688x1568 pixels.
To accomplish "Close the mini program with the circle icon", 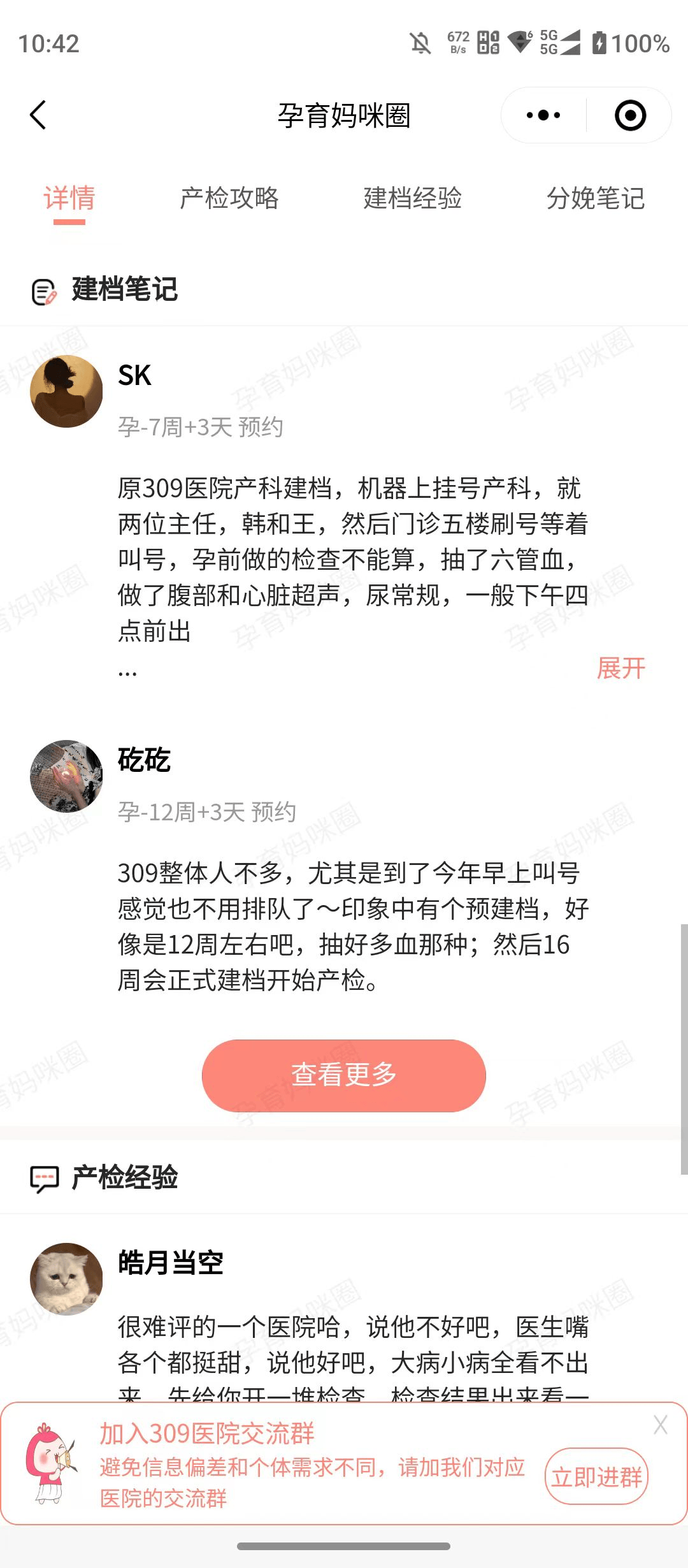I will 630,115.
